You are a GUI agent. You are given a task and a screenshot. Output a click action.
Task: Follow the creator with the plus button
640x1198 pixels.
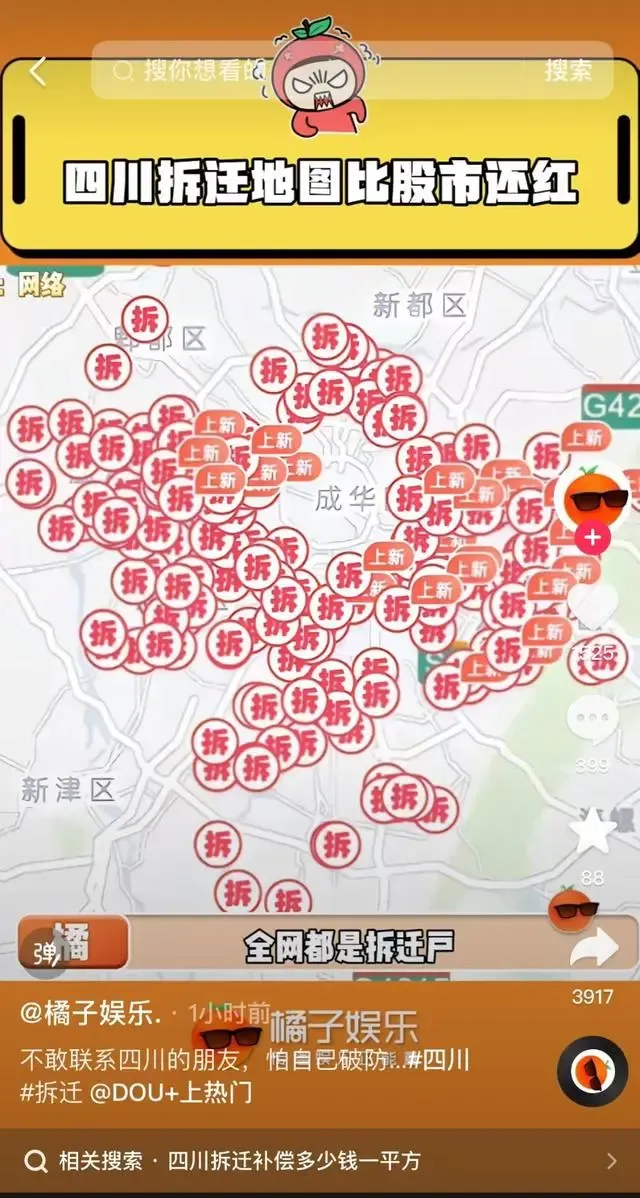click(594, 538)
